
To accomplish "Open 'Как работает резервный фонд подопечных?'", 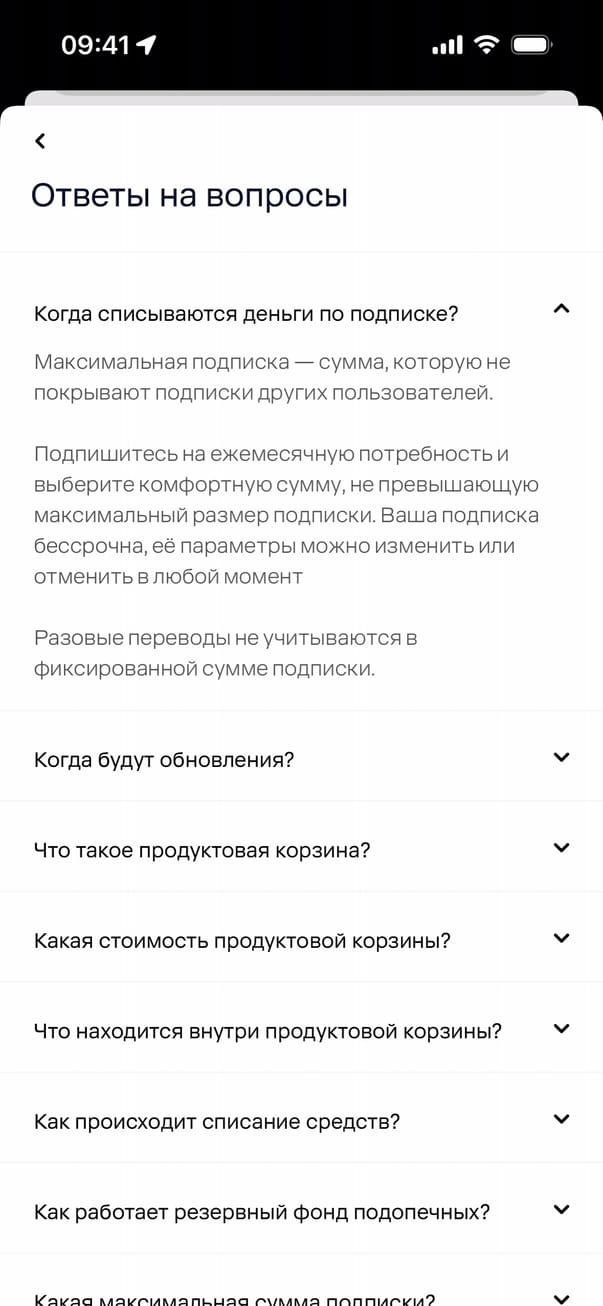I will click(561, 1210).
